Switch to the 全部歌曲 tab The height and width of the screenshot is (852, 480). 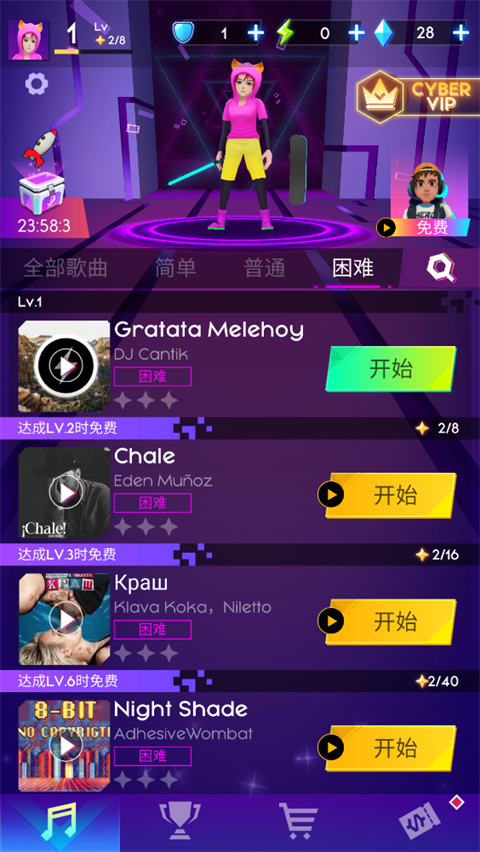65,268
